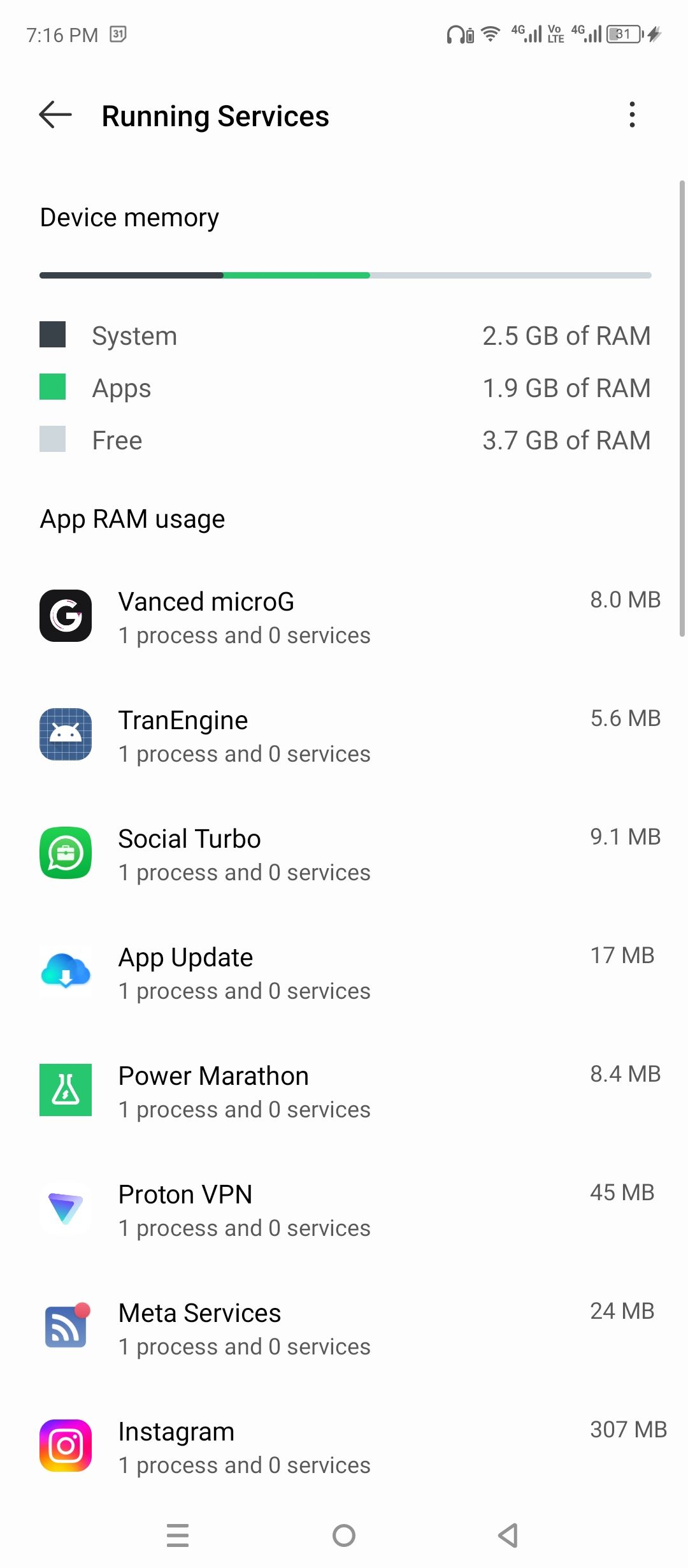
Task: Select the Social Turbo entry
Action: point(344,854)
